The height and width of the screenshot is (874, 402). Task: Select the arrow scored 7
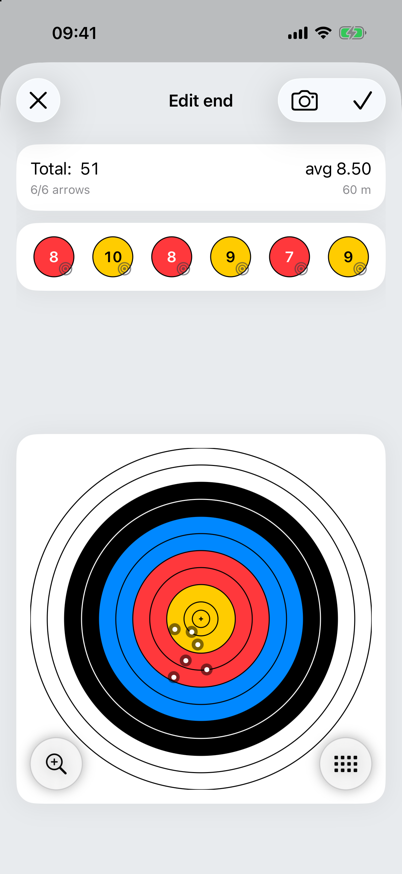tap(289, 256)
